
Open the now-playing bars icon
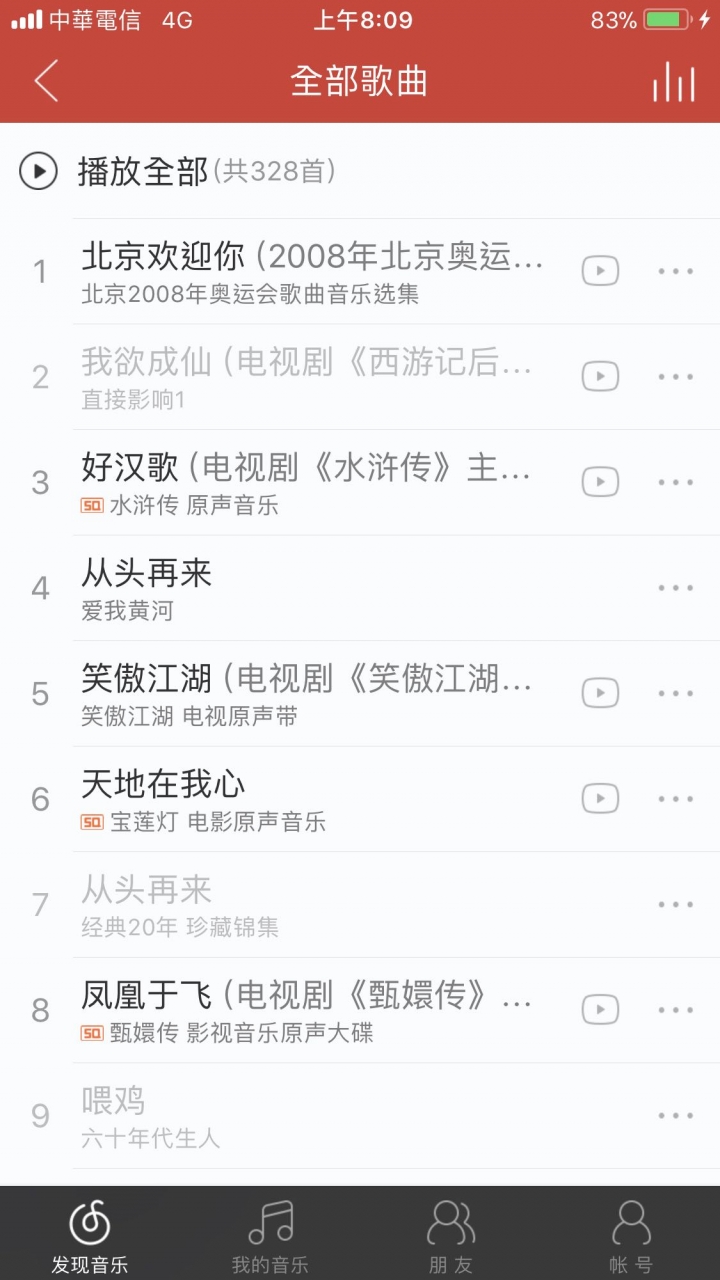(x=673, y=81)
